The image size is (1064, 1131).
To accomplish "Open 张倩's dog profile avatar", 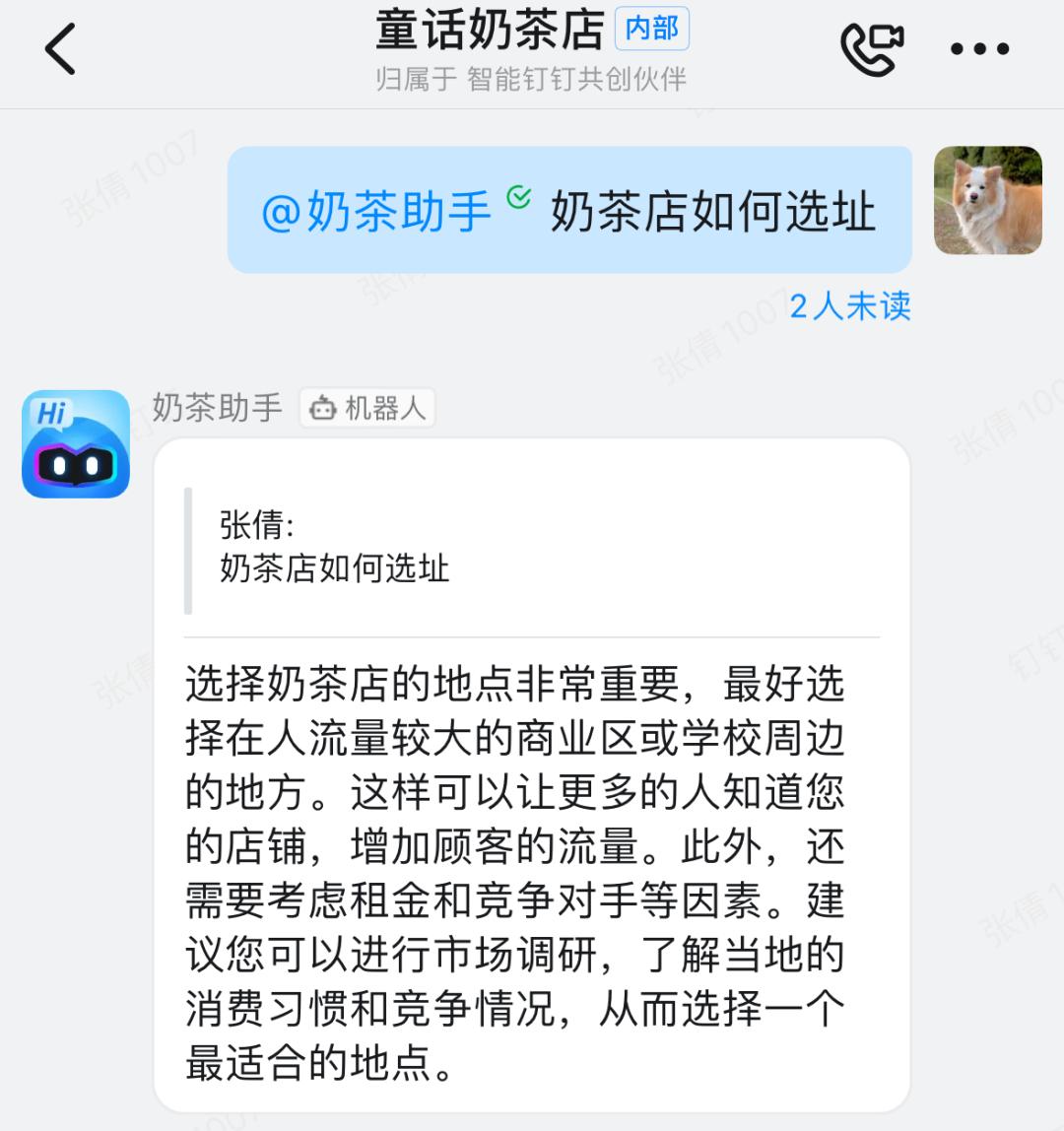I will 988,202.
